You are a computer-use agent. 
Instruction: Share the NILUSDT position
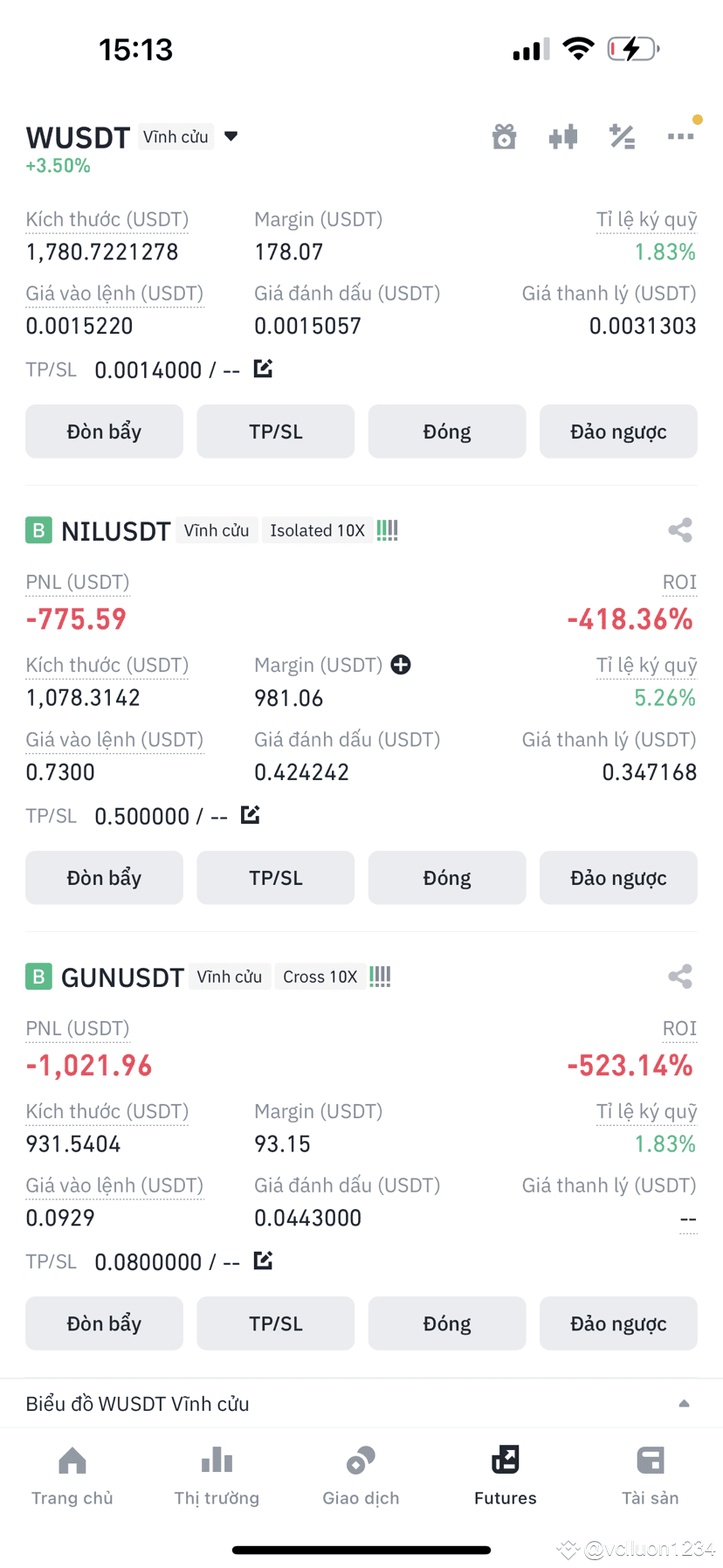coord(680,530)
